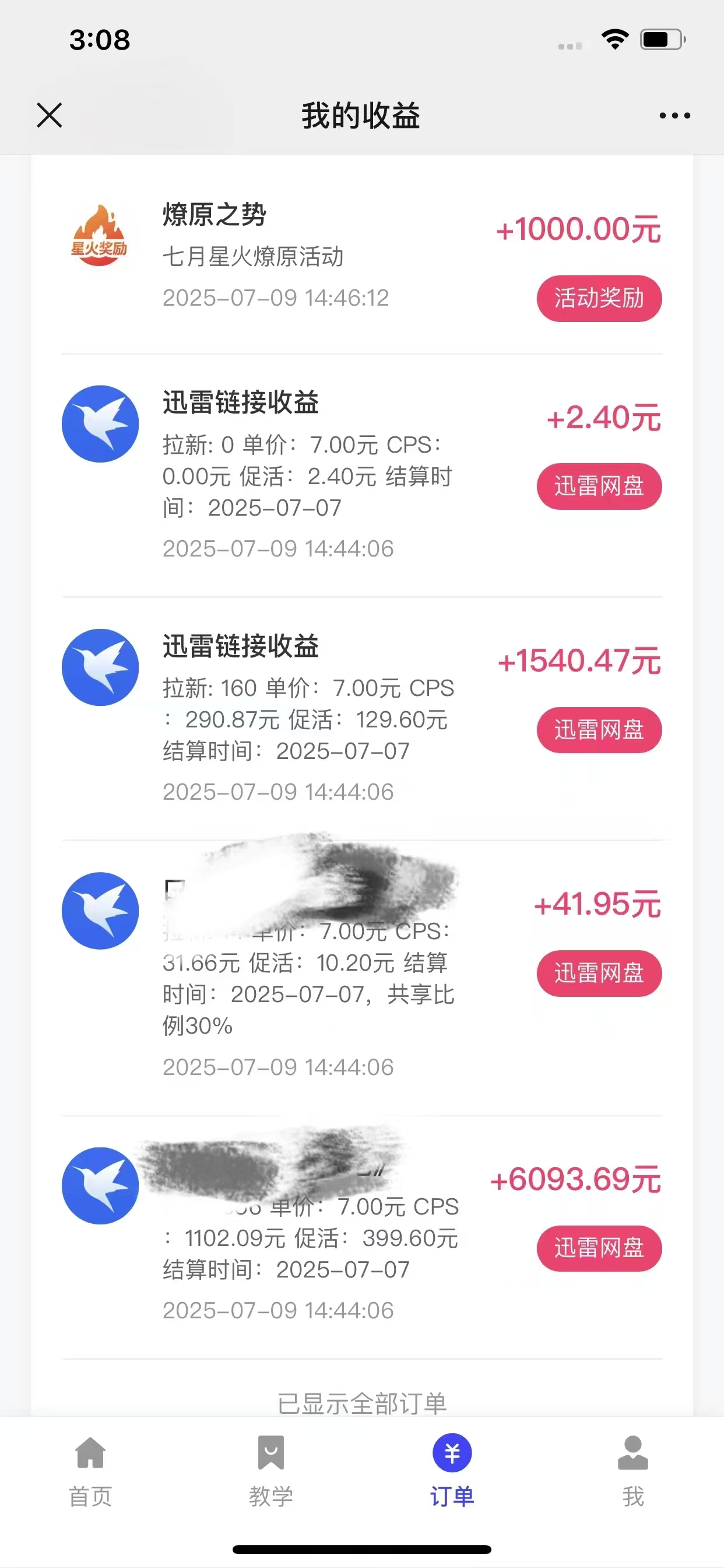Click the Thunder icon next to +41.95元 record
This screenshot has width=724, height=1568.
click(99, 911)
